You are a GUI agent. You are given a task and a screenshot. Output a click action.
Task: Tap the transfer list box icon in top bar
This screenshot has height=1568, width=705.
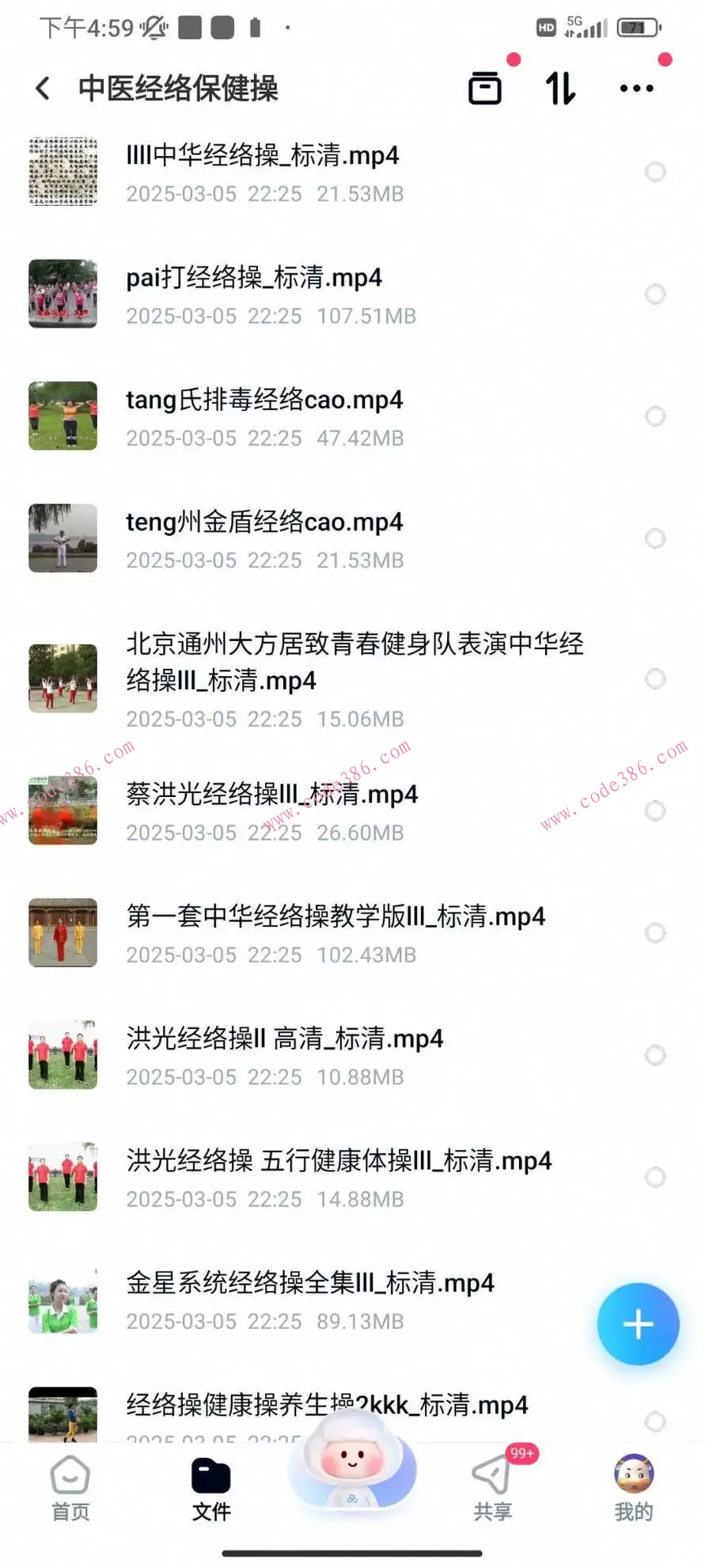pyautogui.click(x=485, y=88)
